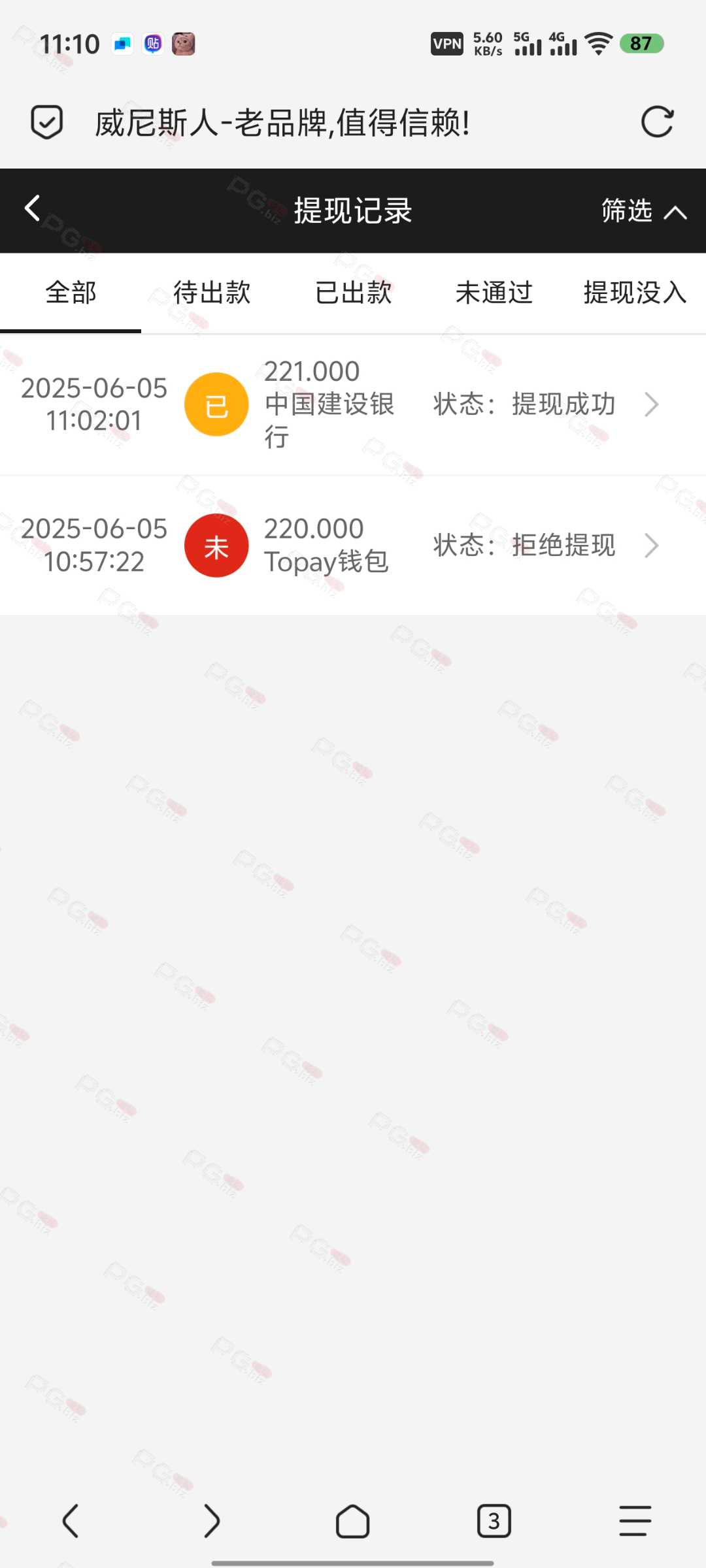The image size is (706, 1568).
Task: Open the browser hamburger menu
Action: pyautogui.click(x=635, y=1521)
